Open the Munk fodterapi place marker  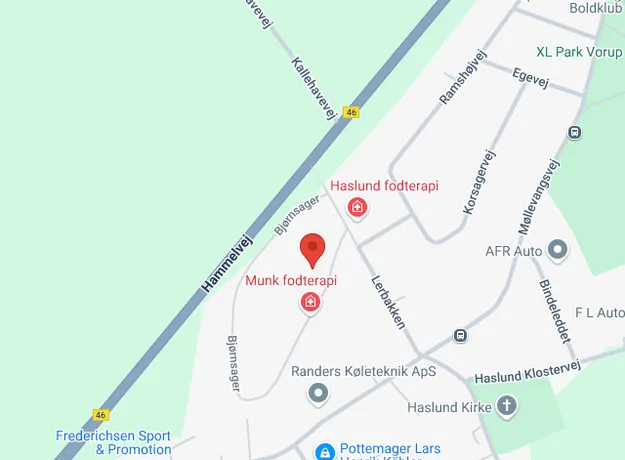tap(311, 302)
